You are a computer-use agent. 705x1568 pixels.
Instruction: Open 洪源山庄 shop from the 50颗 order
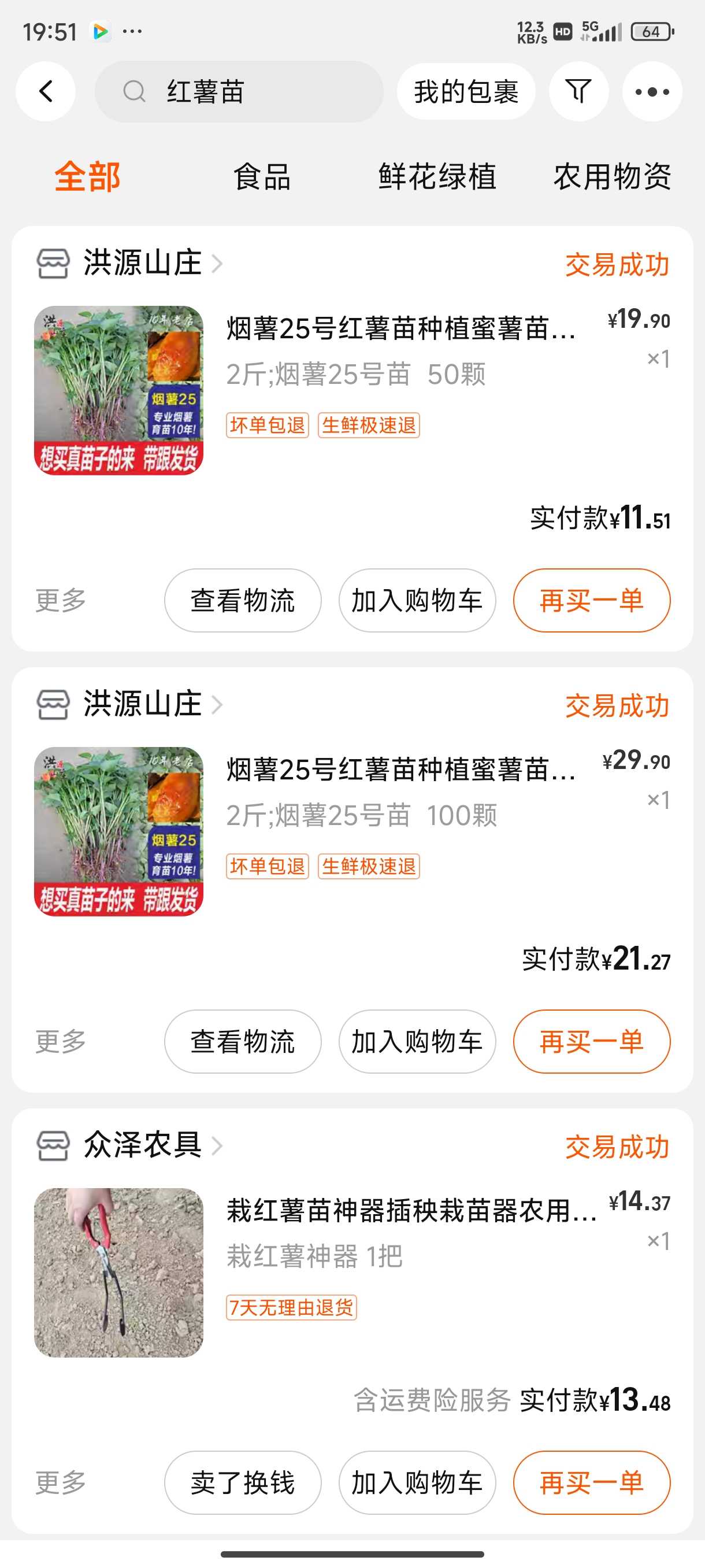click(x=142, y=264)
